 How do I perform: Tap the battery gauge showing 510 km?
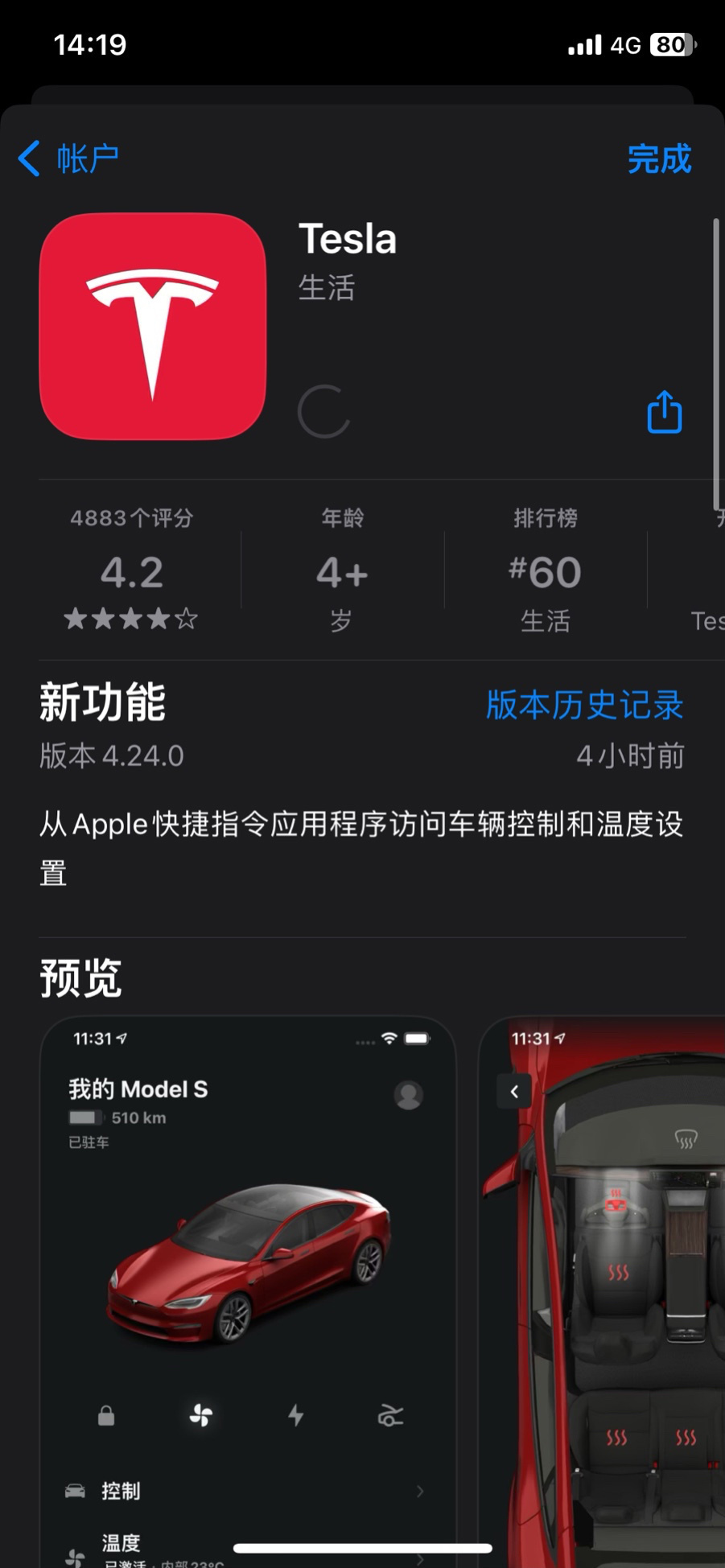coord(83,1117)
